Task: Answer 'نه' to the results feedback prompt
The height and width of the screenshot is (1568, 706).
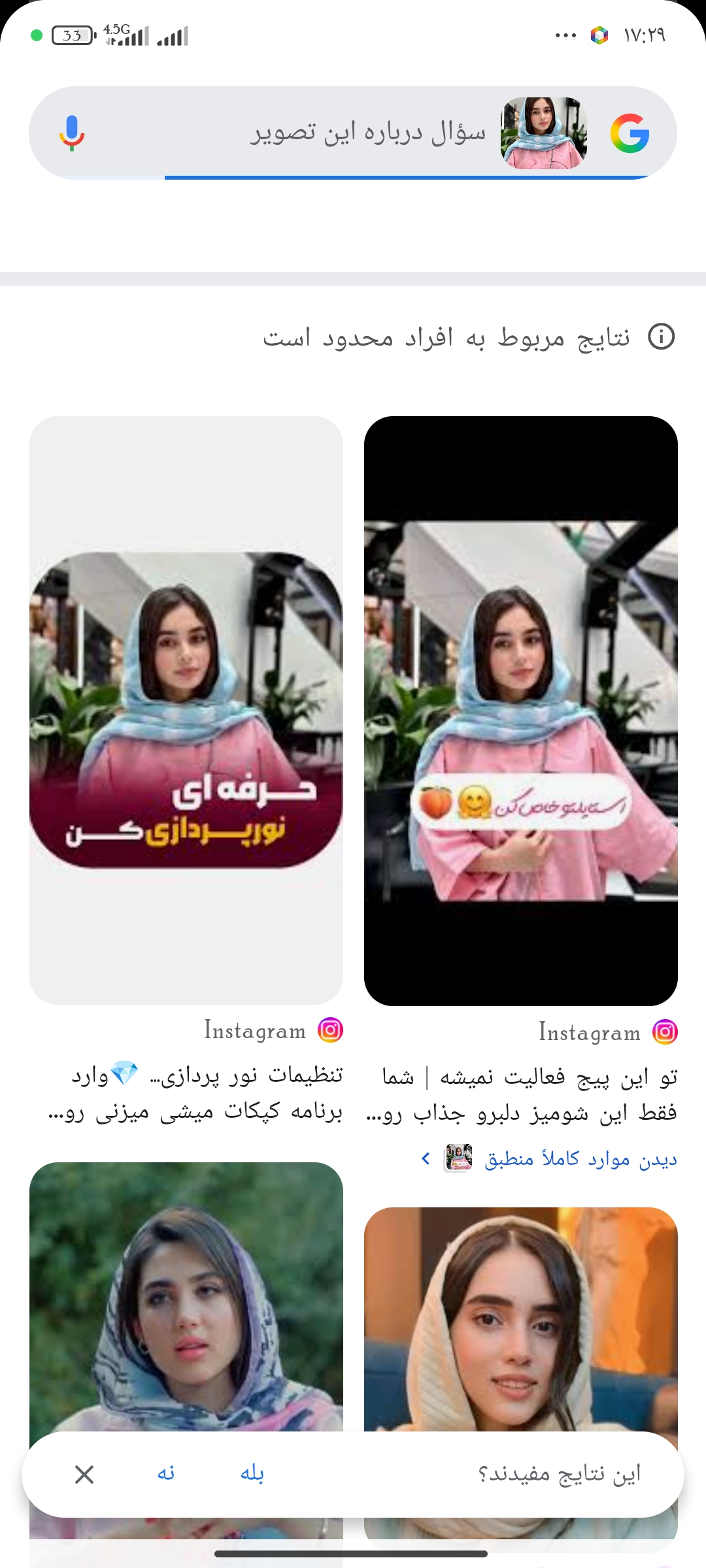Action: click(x=165, y=1473)
